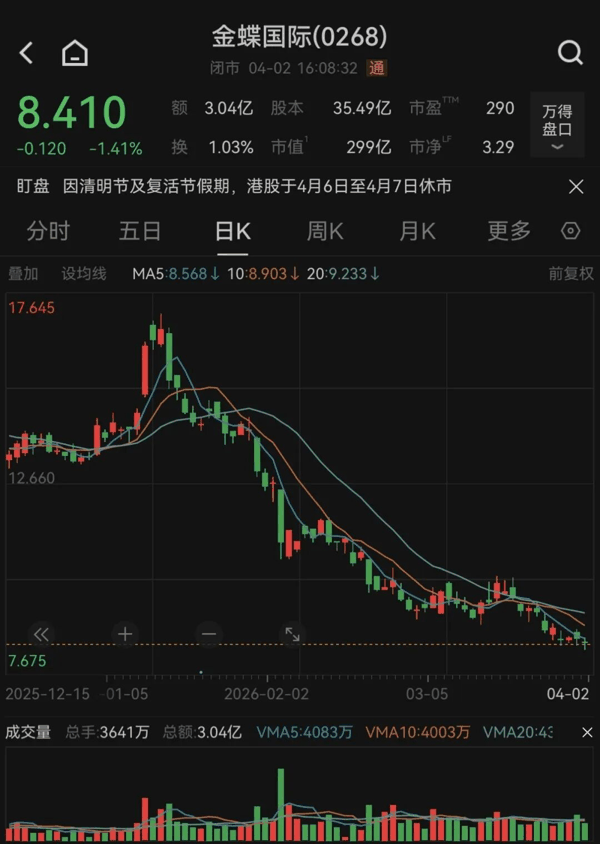600x844 pixels.
Task: Open the home icon next to back
Action: click(75, 53)
